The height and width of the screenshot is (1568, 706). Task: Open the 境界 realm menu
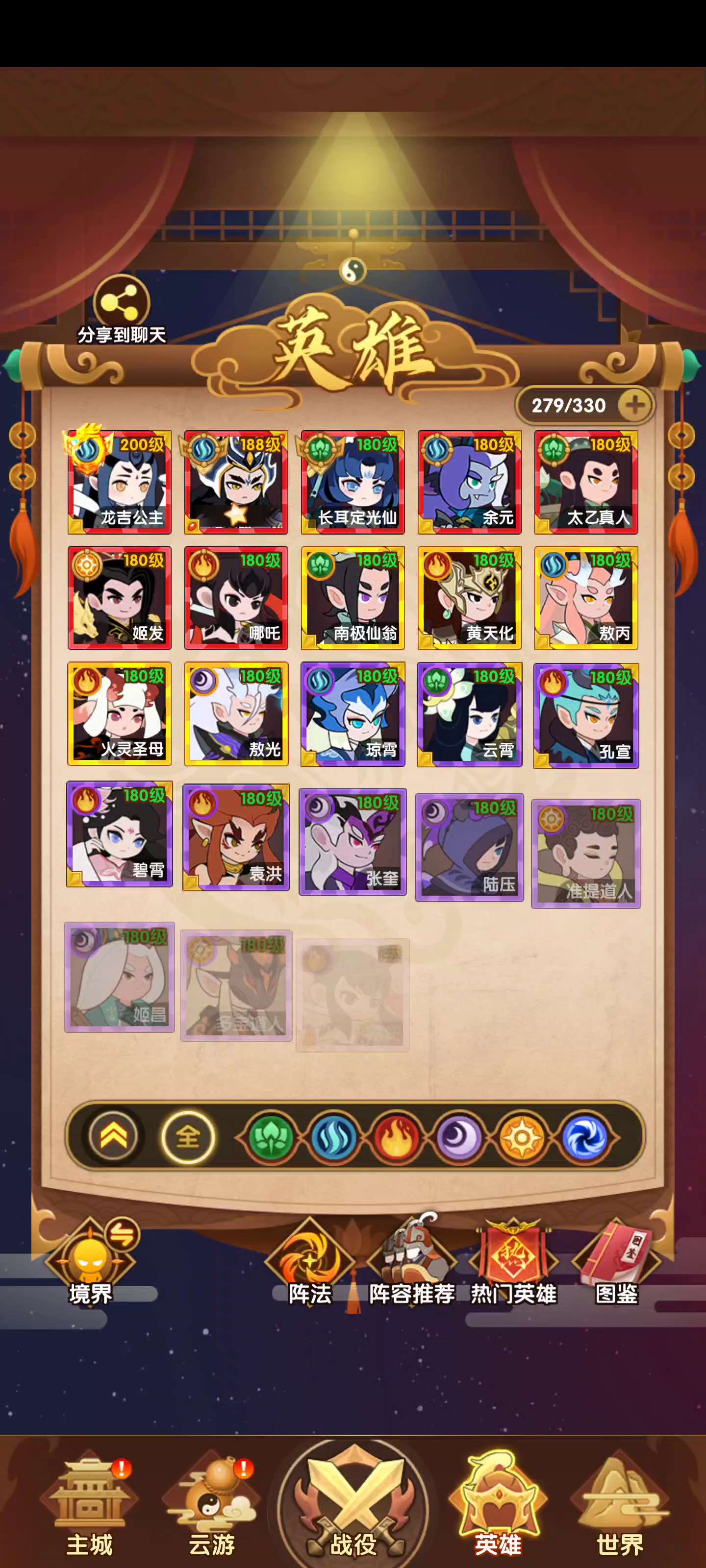coord(91,1262)
